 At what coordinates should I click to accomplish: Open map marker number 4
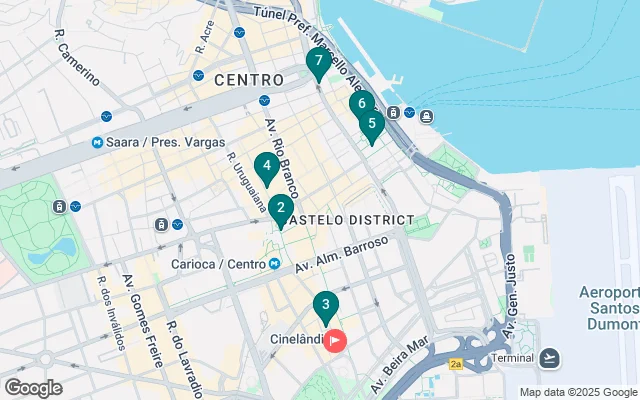pyautogui.click(x=266, y=166)
